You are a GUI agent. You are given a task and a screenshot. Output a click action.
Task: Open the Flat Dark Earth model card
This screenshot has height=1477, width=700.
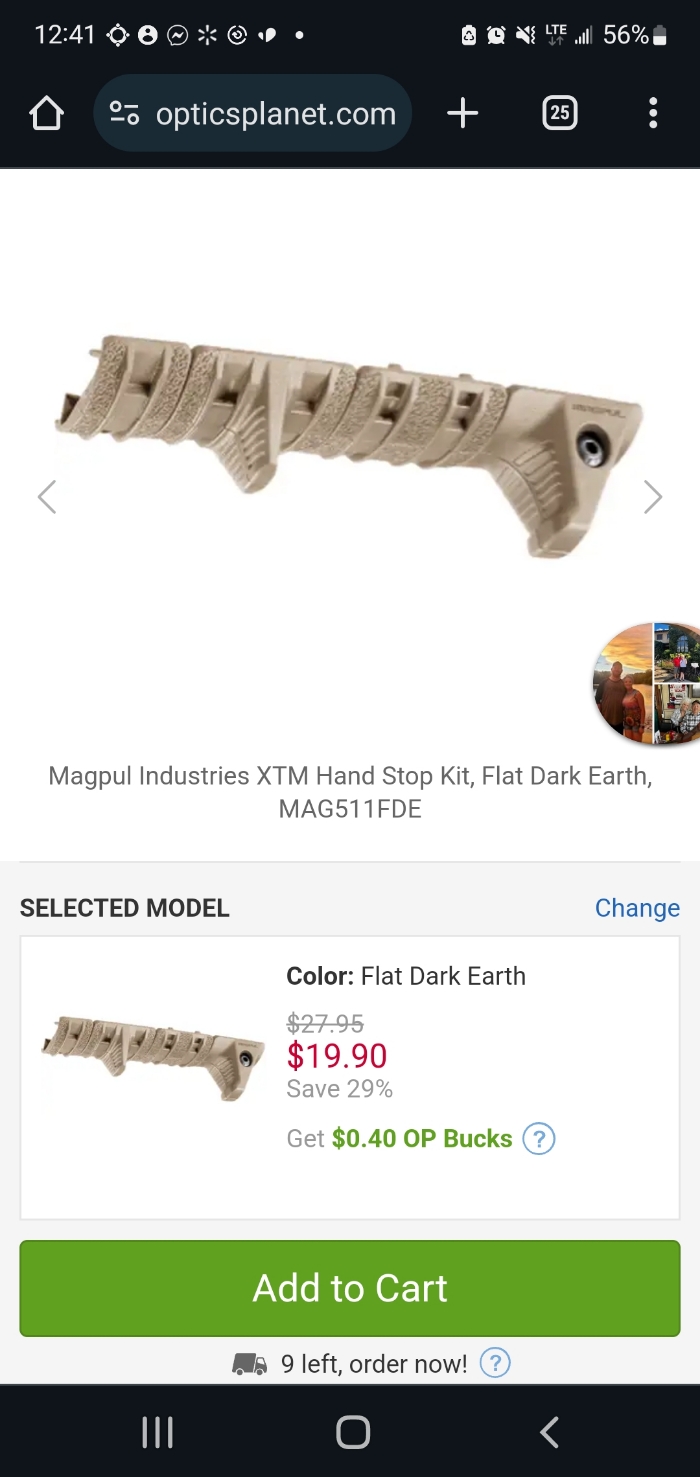pos(350,1078)
